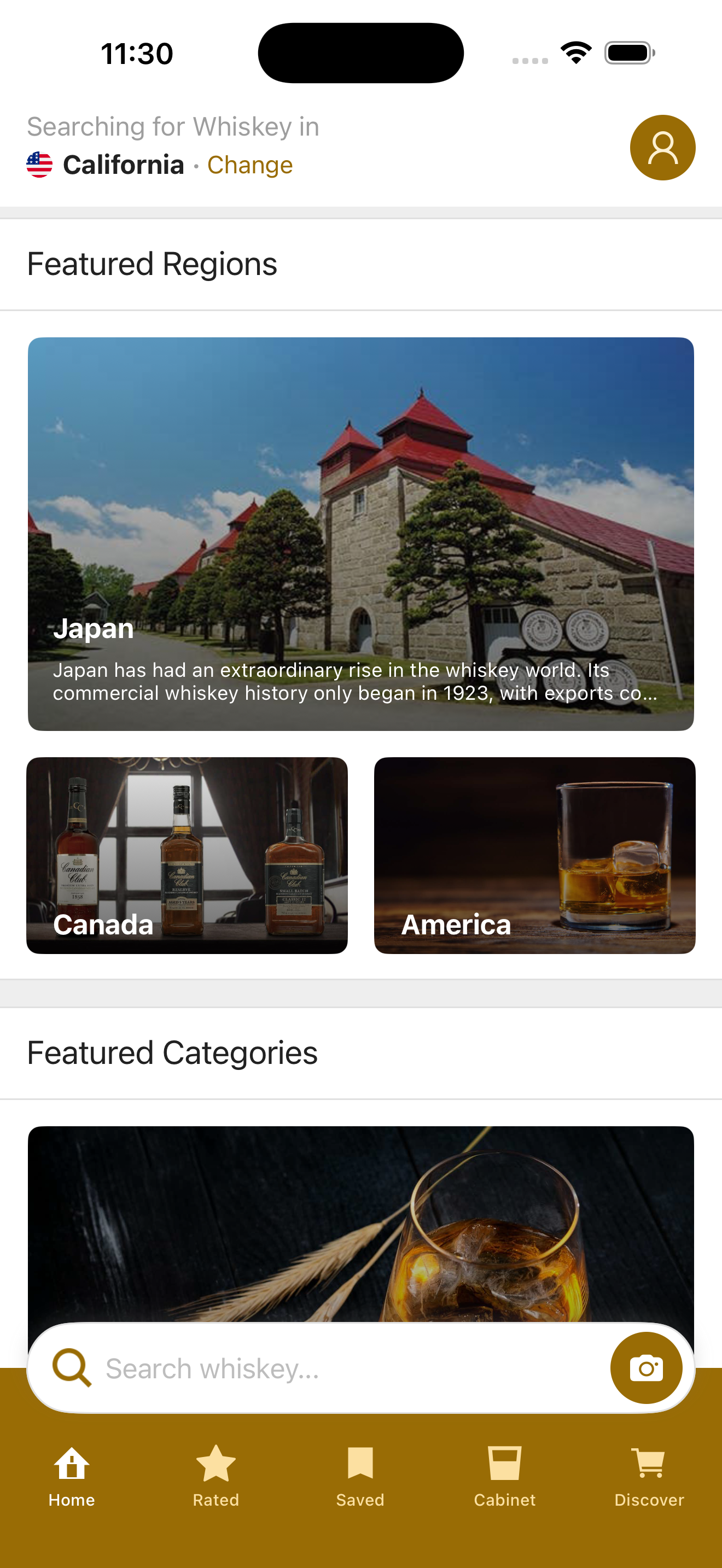Open the Japan region card
The width and height of the screenshot is (722, 1568).
361,534
